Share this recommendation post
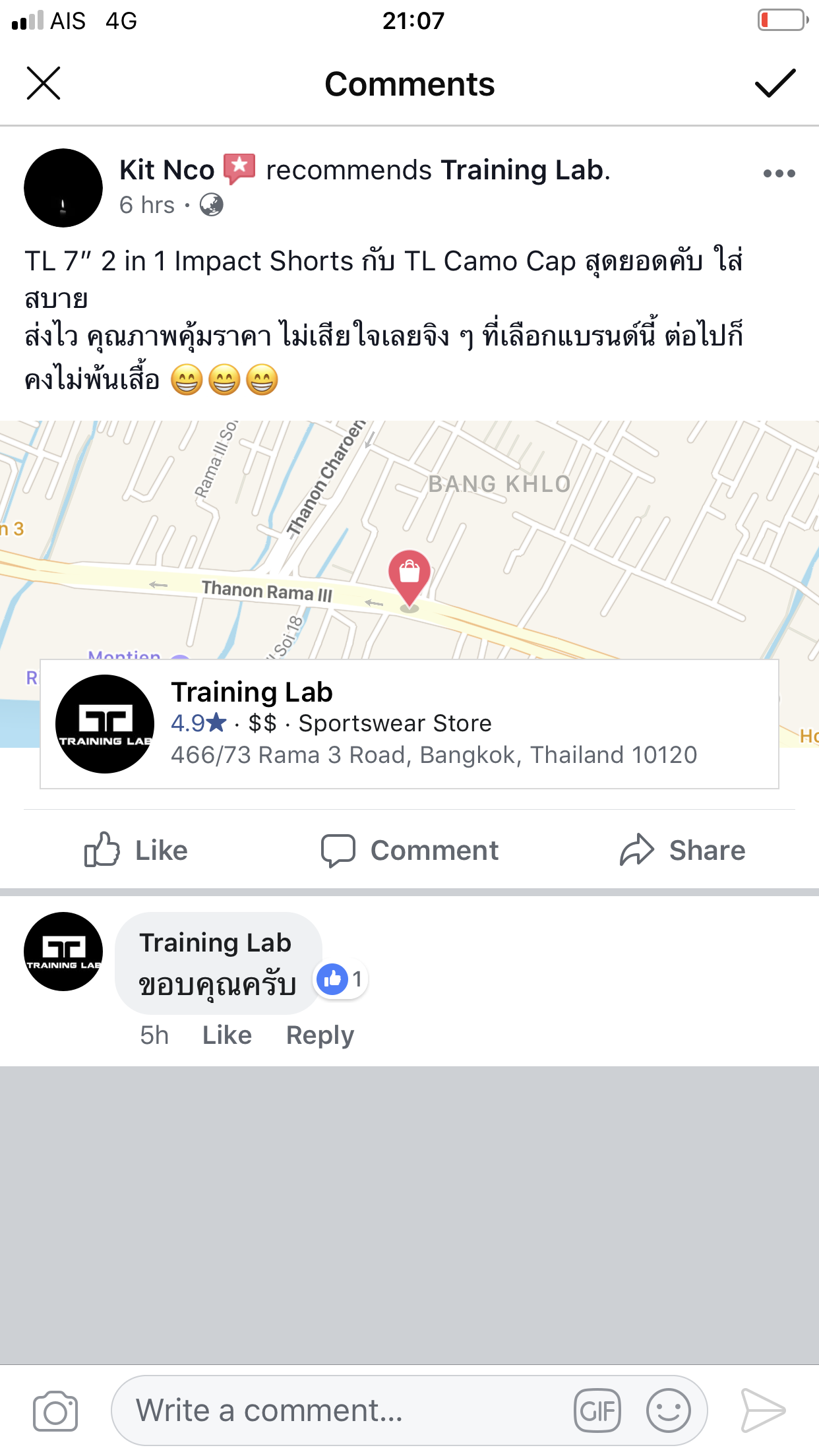 [682, 850]
